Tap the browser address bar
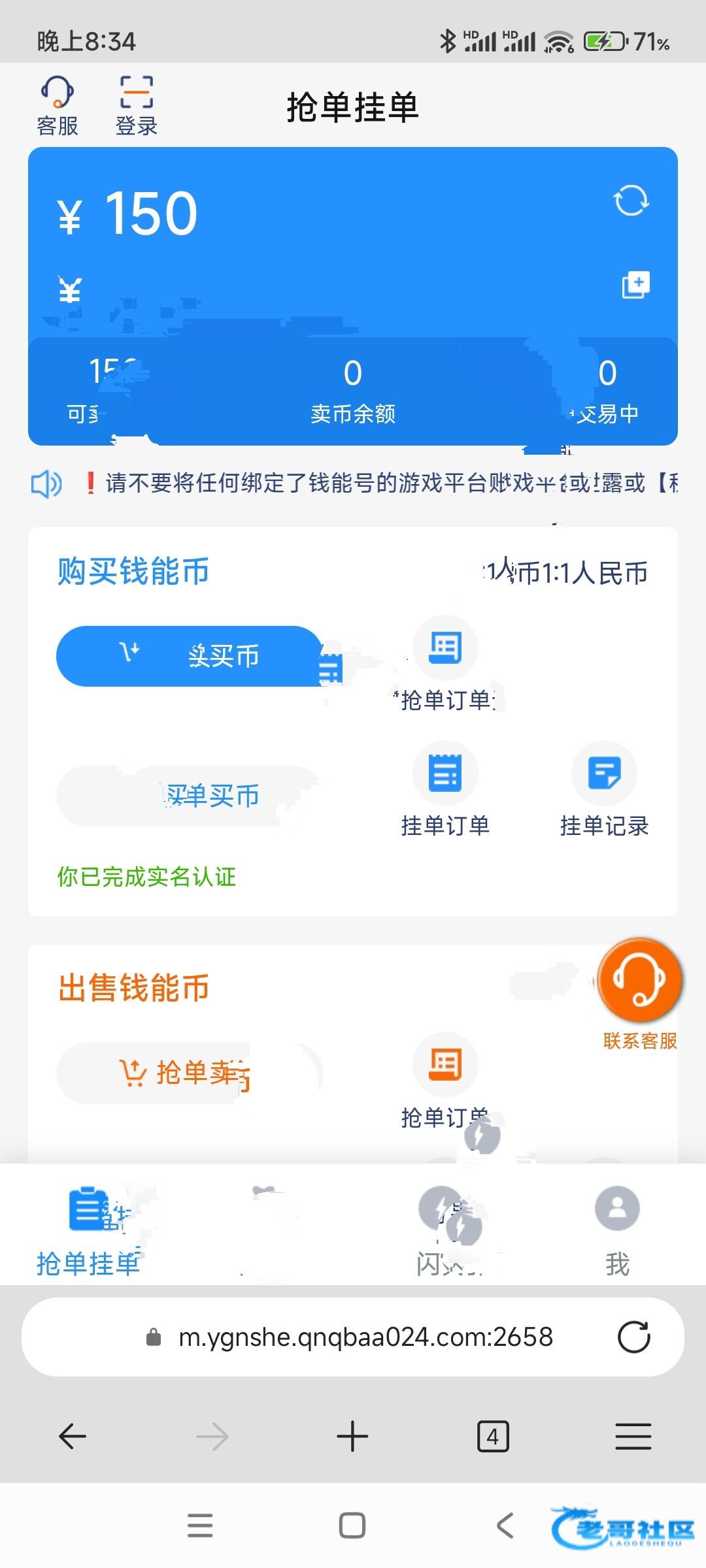 click(365, 1337)
